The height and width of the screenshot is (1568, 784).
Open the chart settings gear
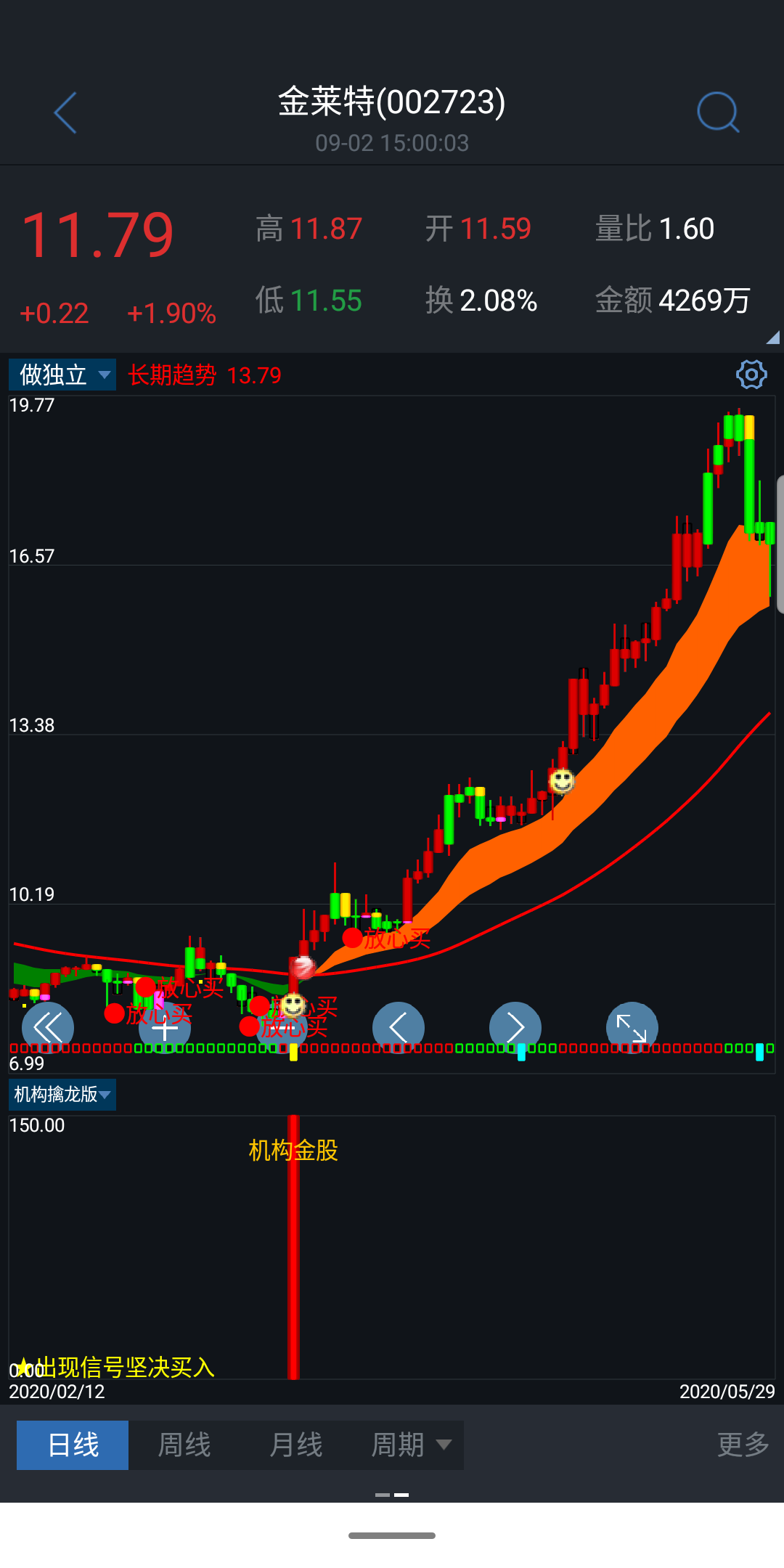[x=751, y=375]
